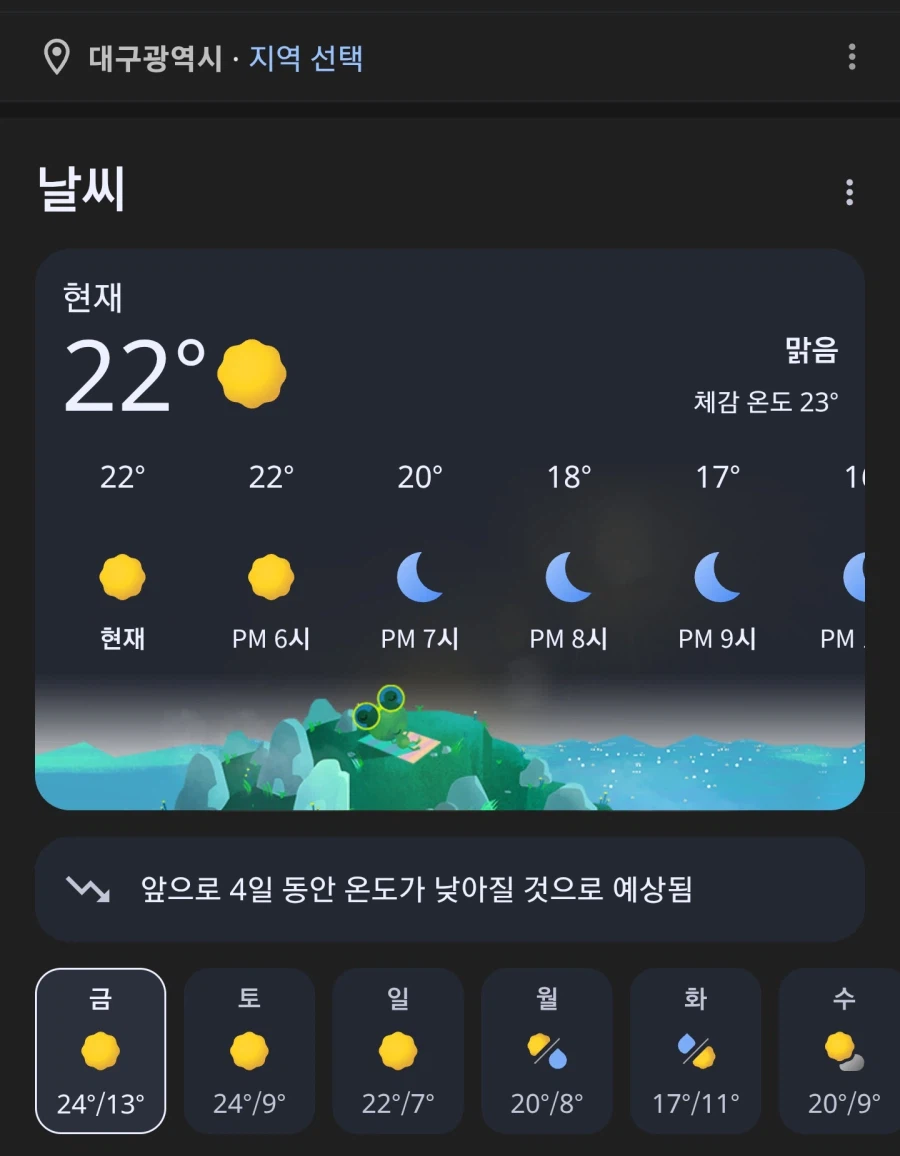Viewport: 900px width, 1156px height.
Task: Select the 토 day forecast card
Action: (x=249, y=1050)
